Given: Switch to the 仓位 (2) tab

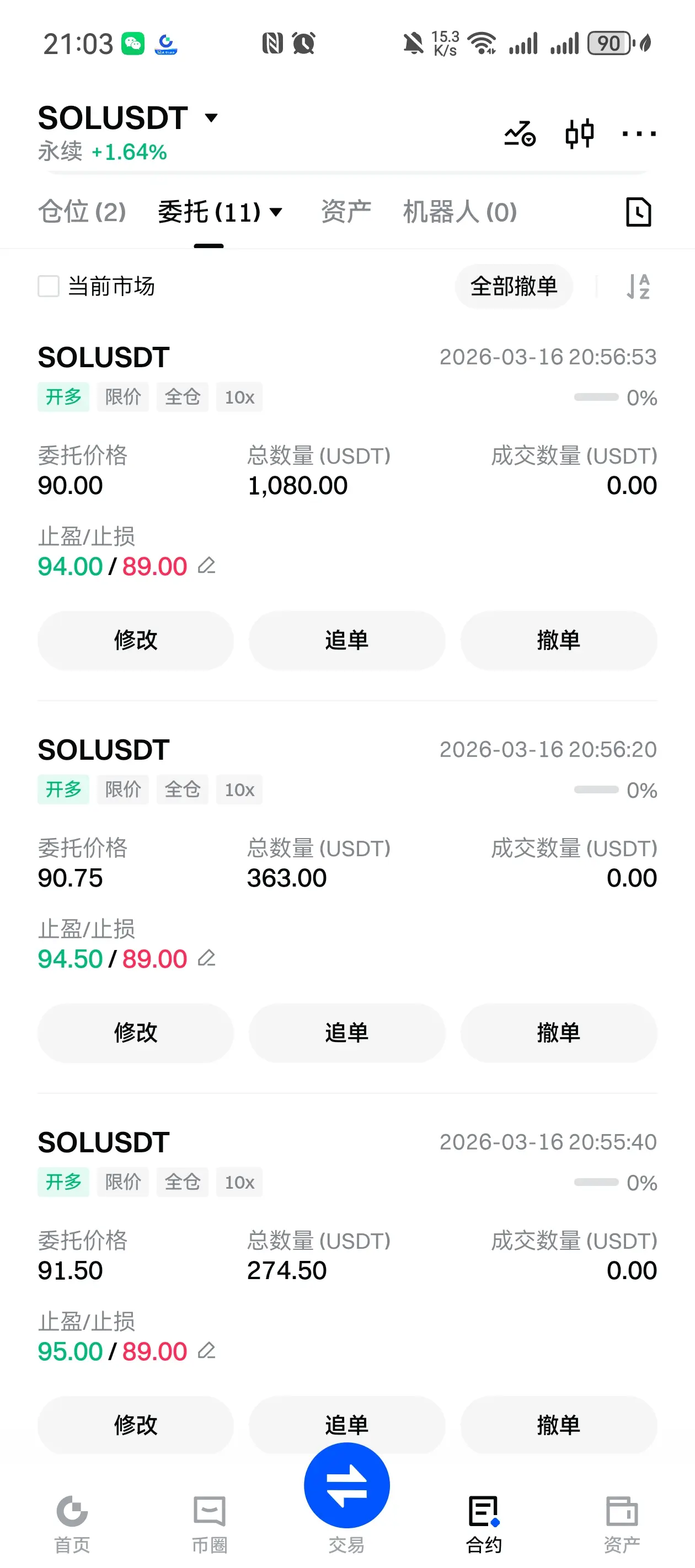Looking at the screenshot, I should pos(82,212).
